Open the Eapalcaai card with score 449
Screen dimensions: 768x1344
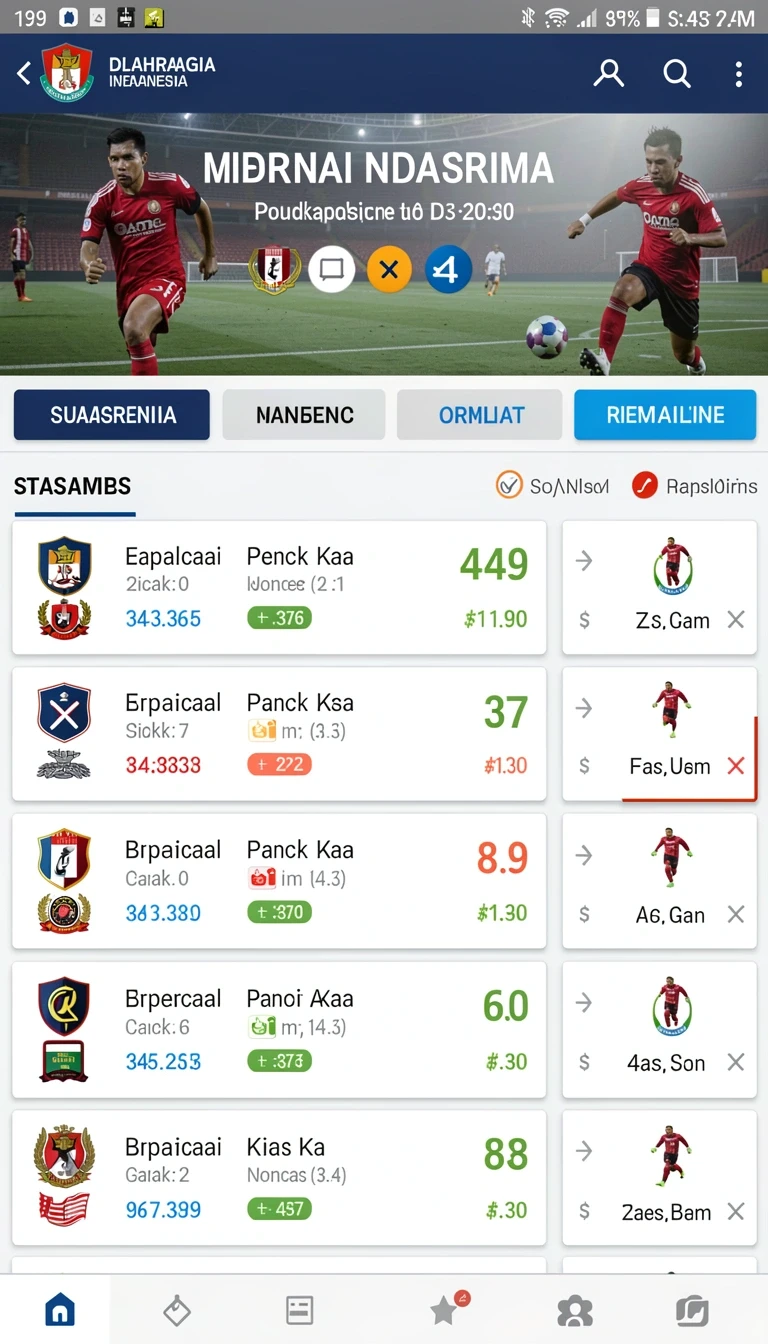(279, 587)
